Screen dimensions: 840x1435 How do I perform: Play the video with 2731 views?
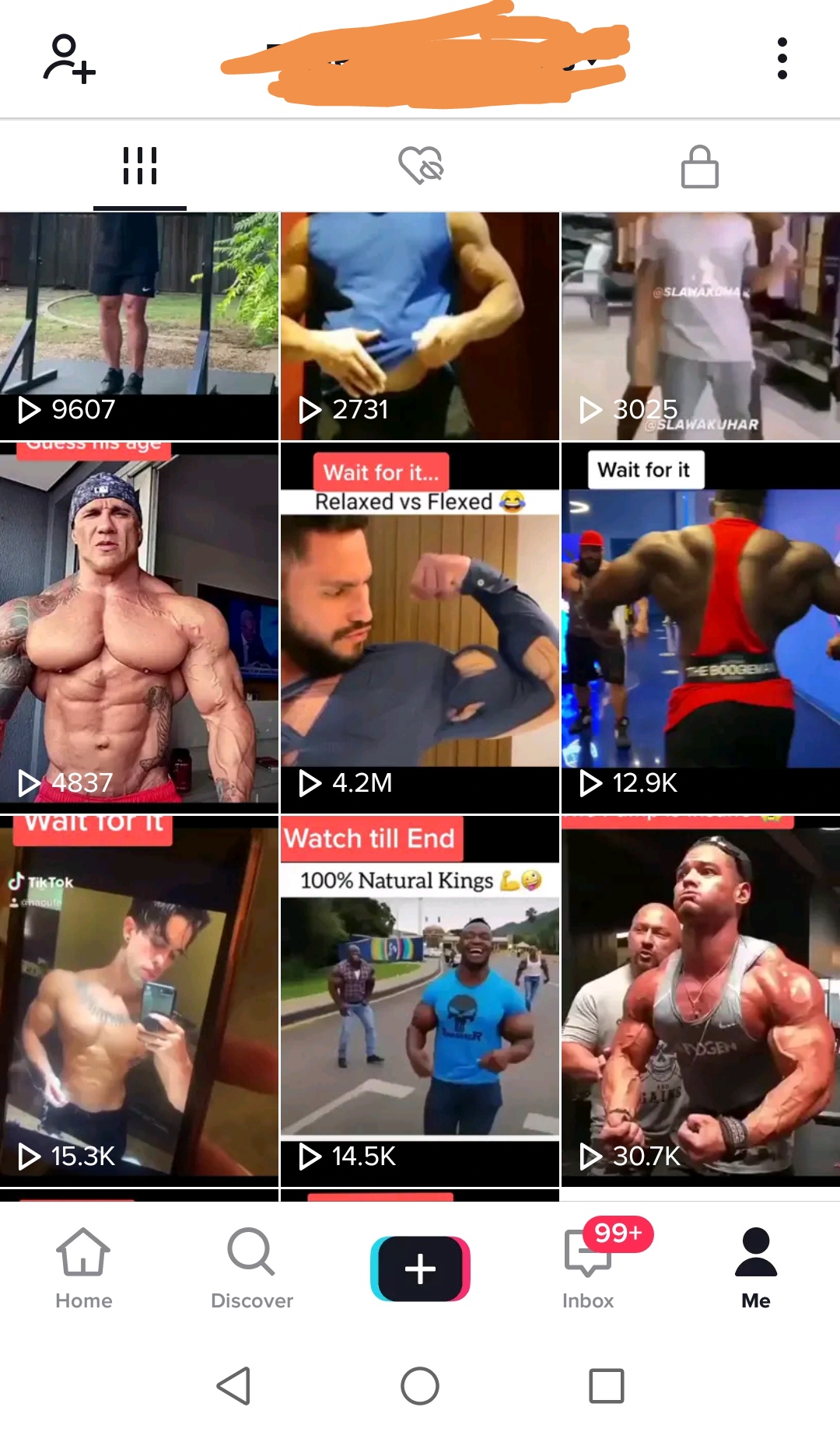(420, 327)
